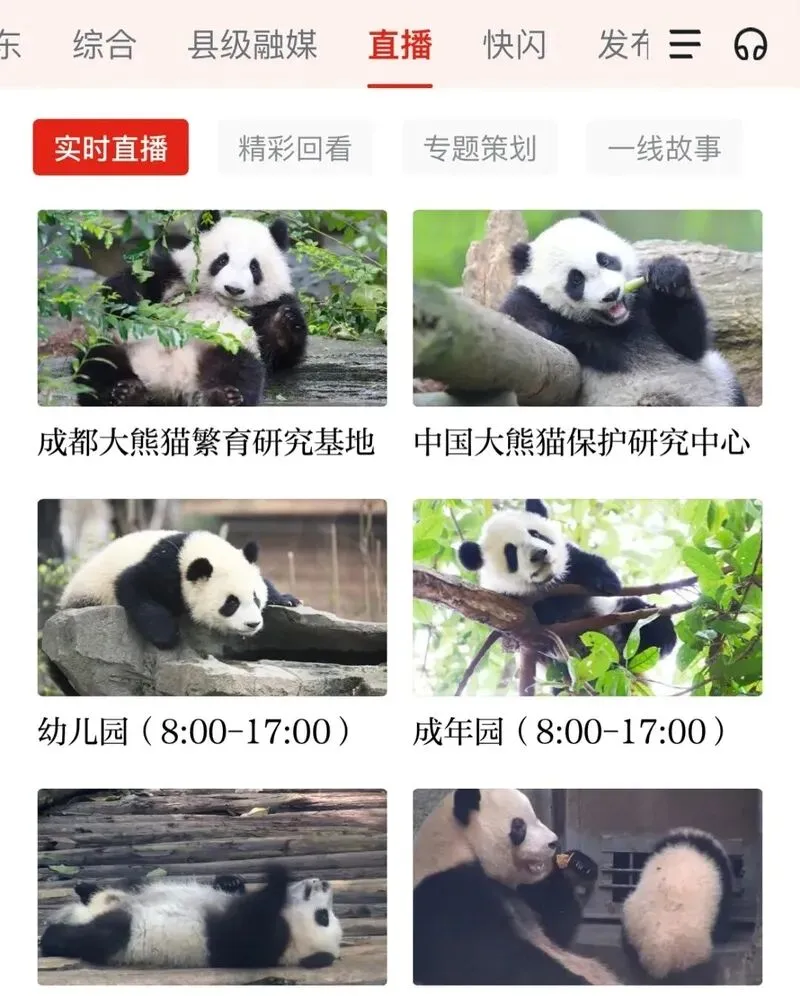Select the 实时直播 chip
Viewport: 800px width, 996px height.
tap(110, 148)
